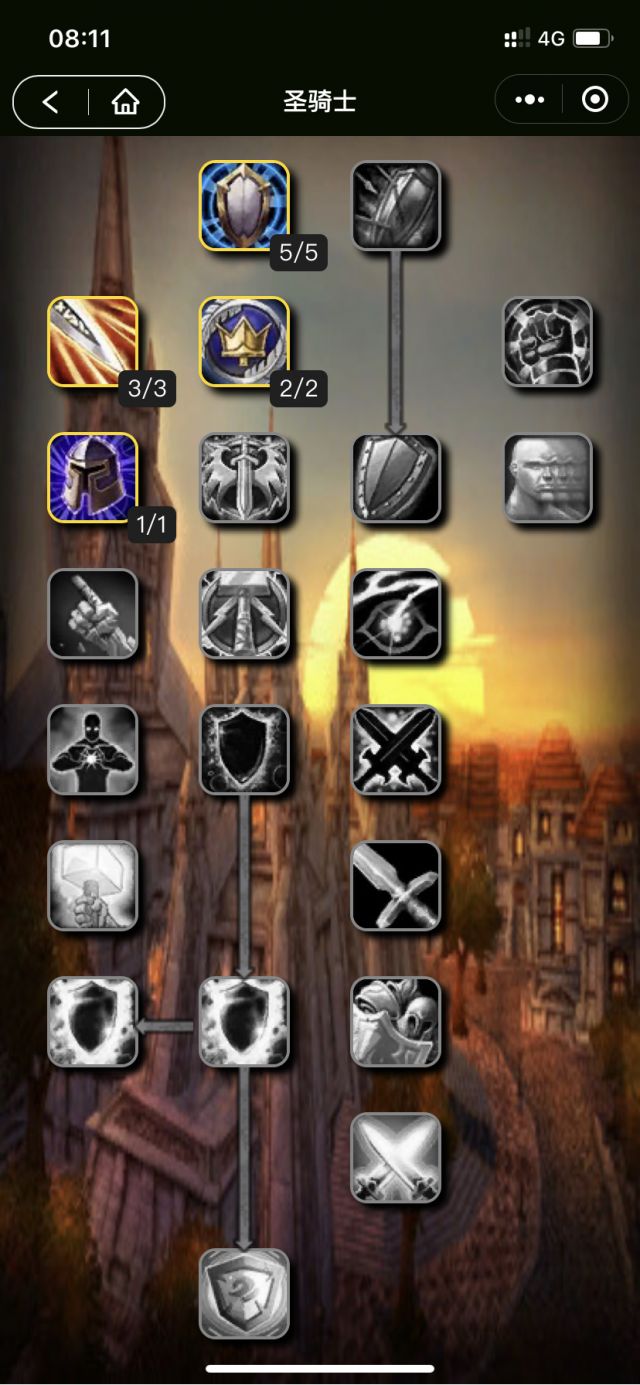Viewport: 640px width, 1385px height.
Task: Tap the crossed white swords talent
Action: [396, 1157]
